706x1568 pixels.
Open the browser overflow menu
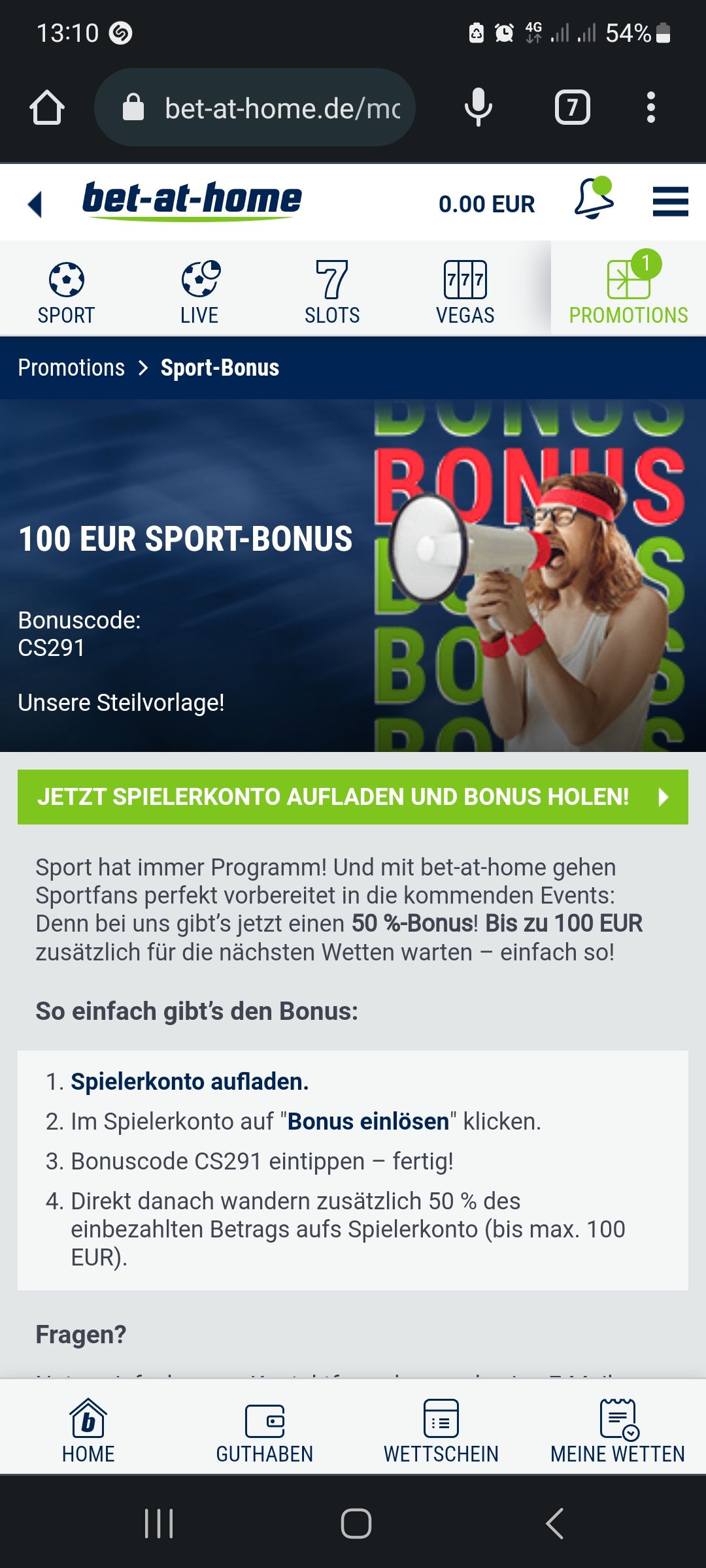click(650, 108)
